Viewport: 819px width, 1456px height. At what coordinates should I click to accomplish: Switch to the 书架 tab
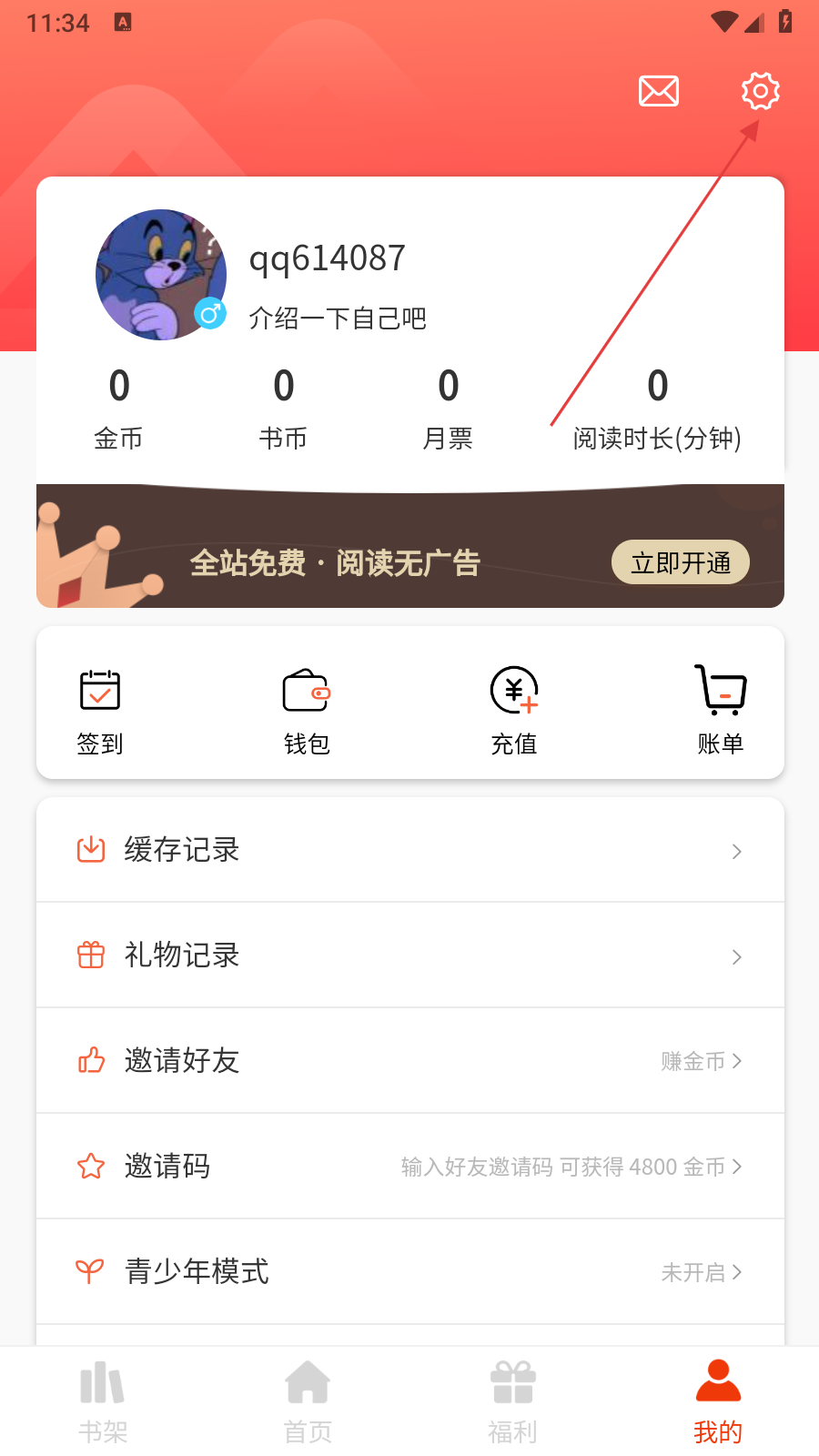pyautogui.click(x=103, y=1403)
